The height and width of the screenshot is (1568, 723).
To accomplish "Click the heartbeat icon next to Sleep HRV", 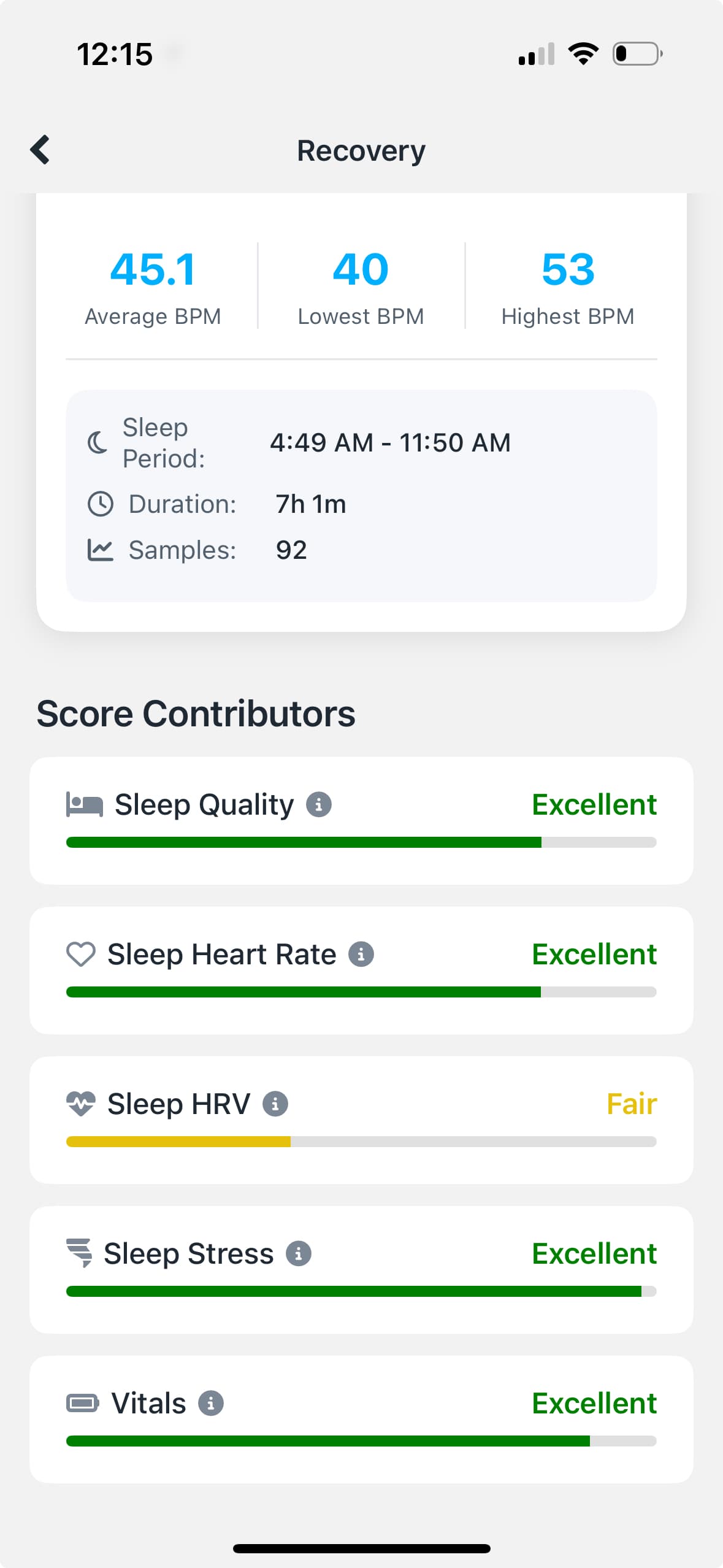I will [x=80, y=1102].
